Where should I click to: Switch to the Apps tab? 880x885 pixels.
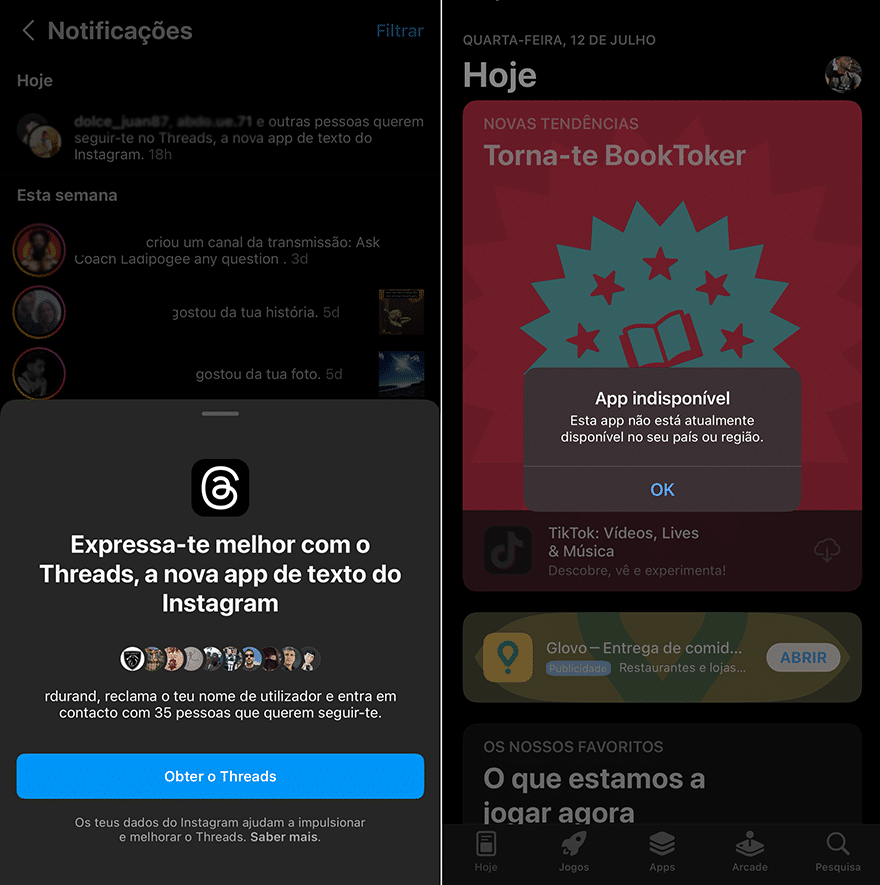click(x=662, y=850)
